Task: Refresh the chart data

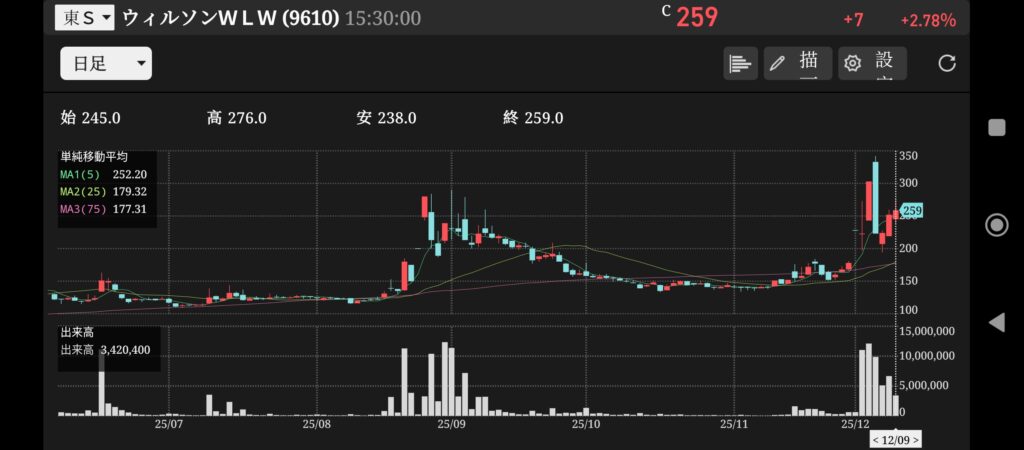Action: pyautogui.click(x=946, y=64)
